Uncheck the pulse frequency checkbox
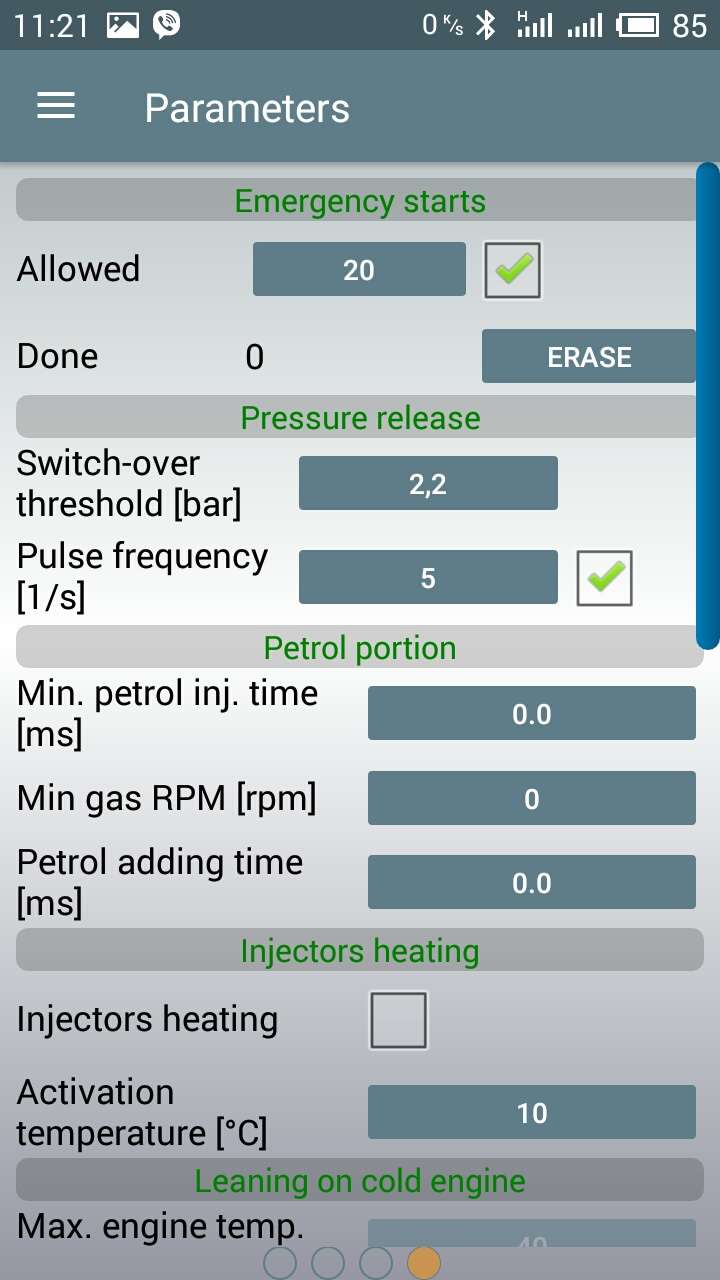The image size is (720, 1280). point(605,578)
